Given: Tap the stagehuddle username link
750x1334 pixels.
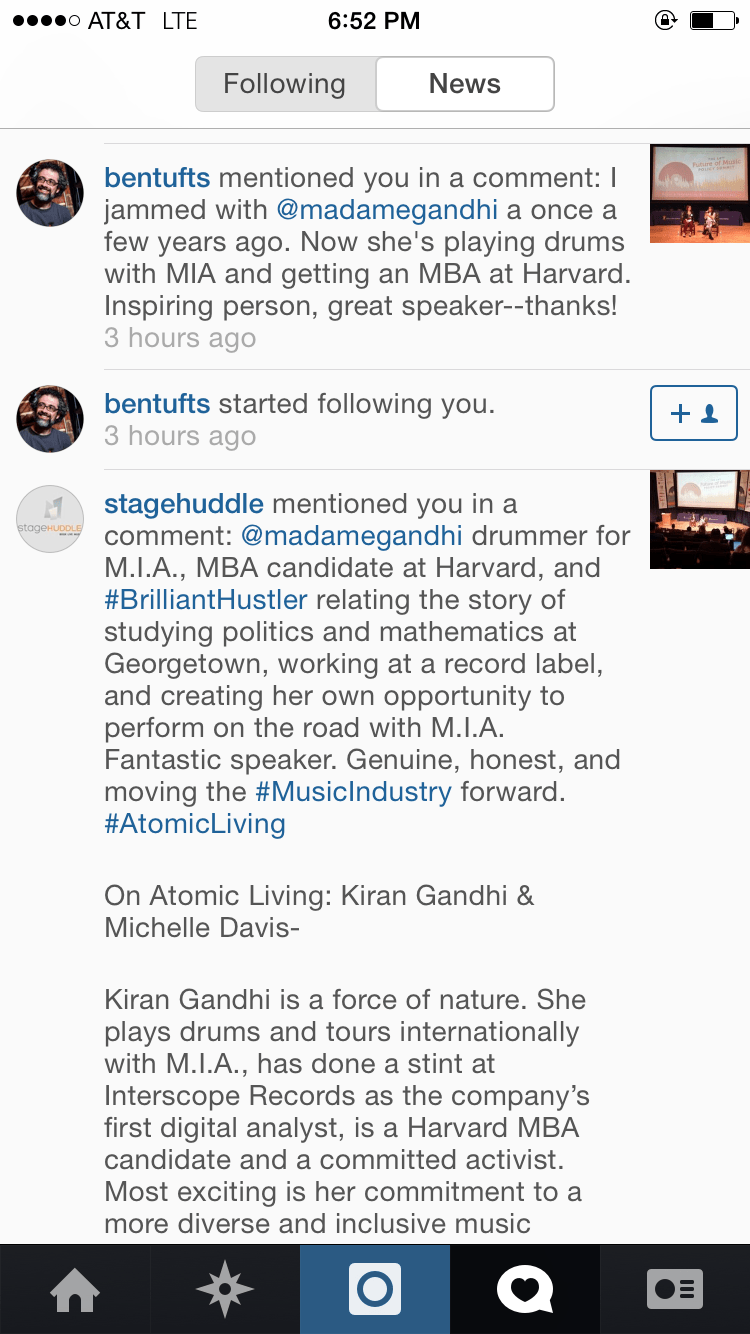Looking at the screenshot, I should (x=184, y=504).
